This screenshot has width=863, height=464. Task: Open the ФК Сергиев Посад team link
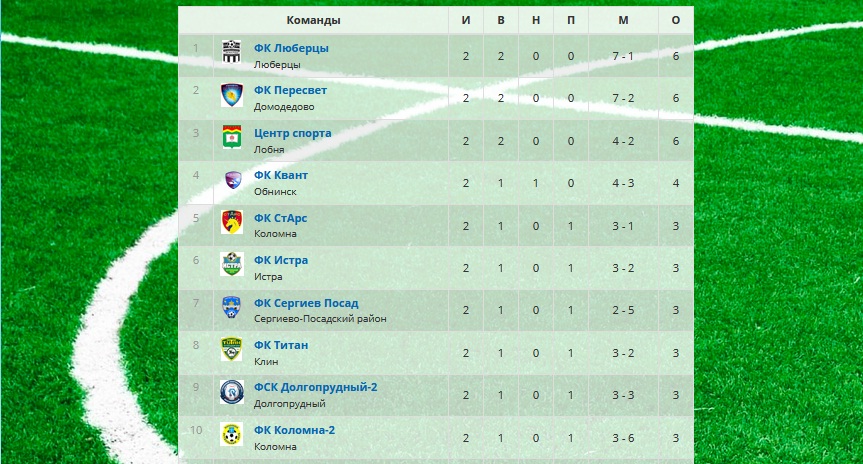(306, 303)
